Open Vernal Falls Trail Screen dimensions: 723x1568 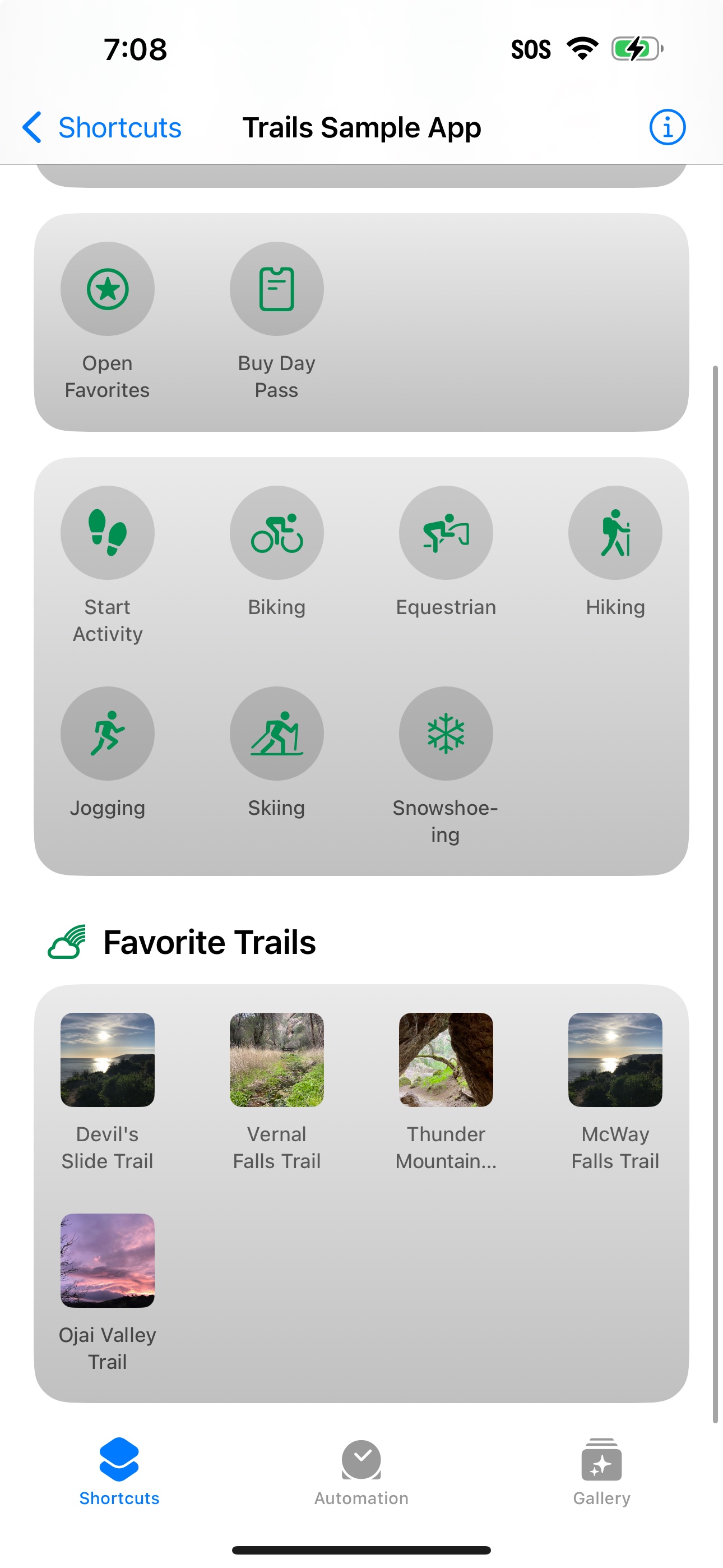point(276,1060)
